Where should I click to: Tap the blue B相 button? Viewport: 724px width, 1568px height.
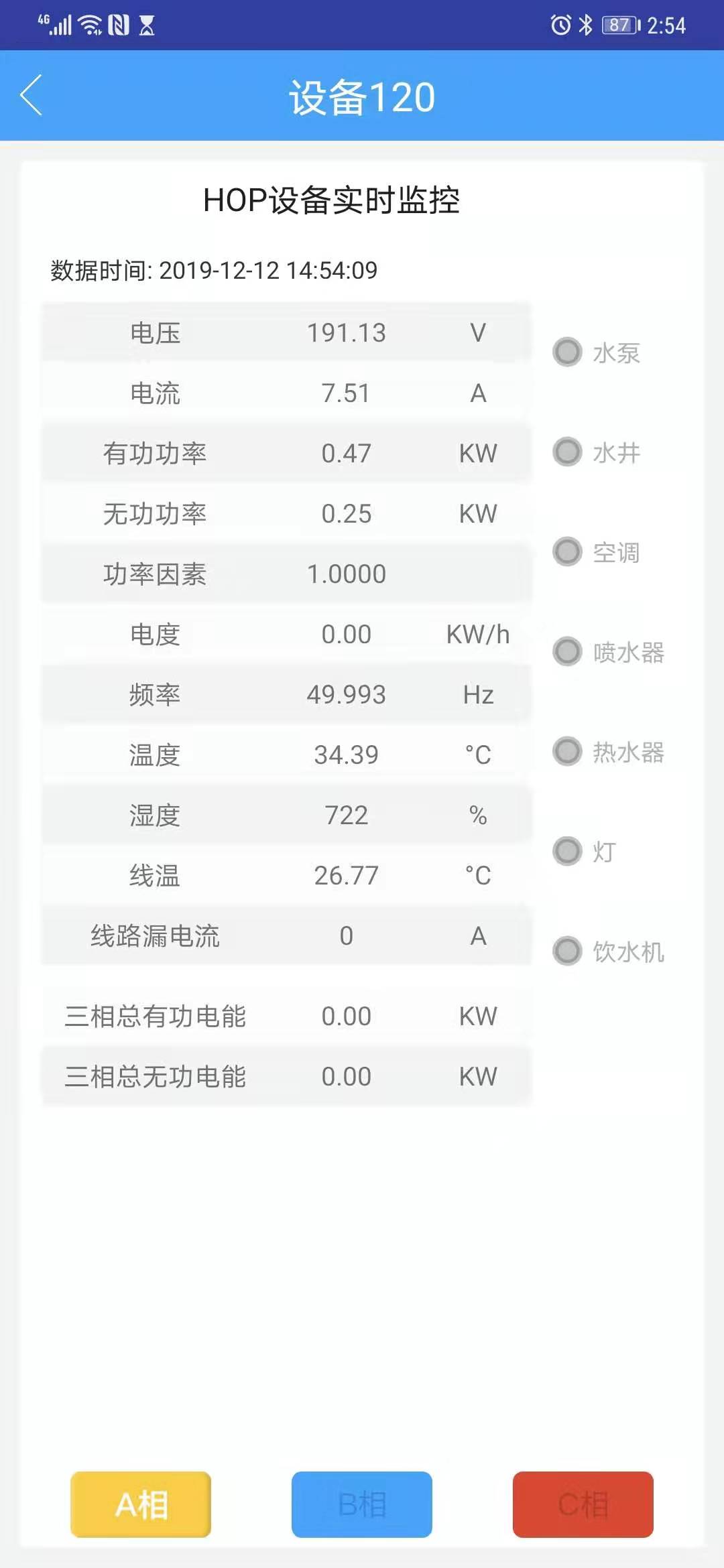(x=362, y=1504)
